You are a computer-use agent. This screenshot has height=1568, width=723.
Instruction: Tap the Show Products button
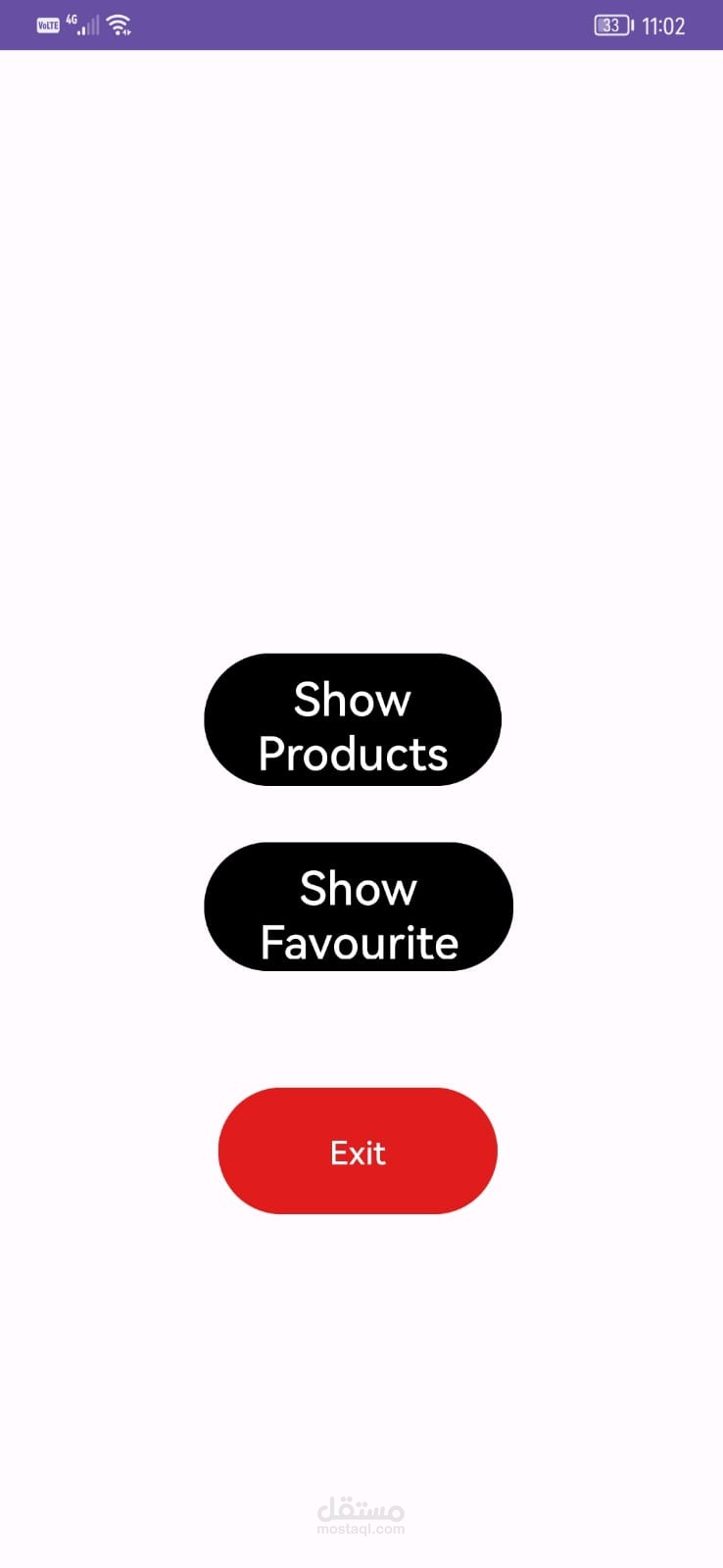(353, 720)
